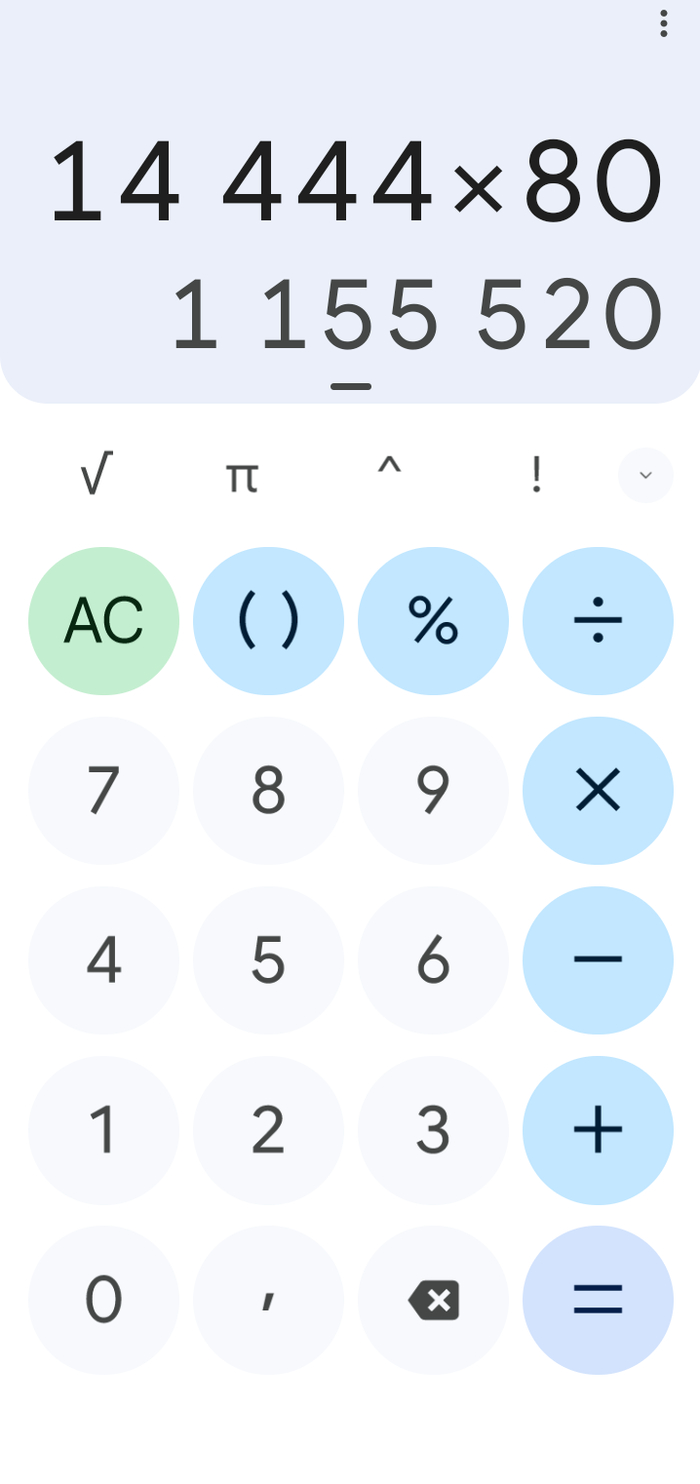The height and width of the screenshot is (1484, 700).
Task: Tap the percent key
Action: point(433,621)
